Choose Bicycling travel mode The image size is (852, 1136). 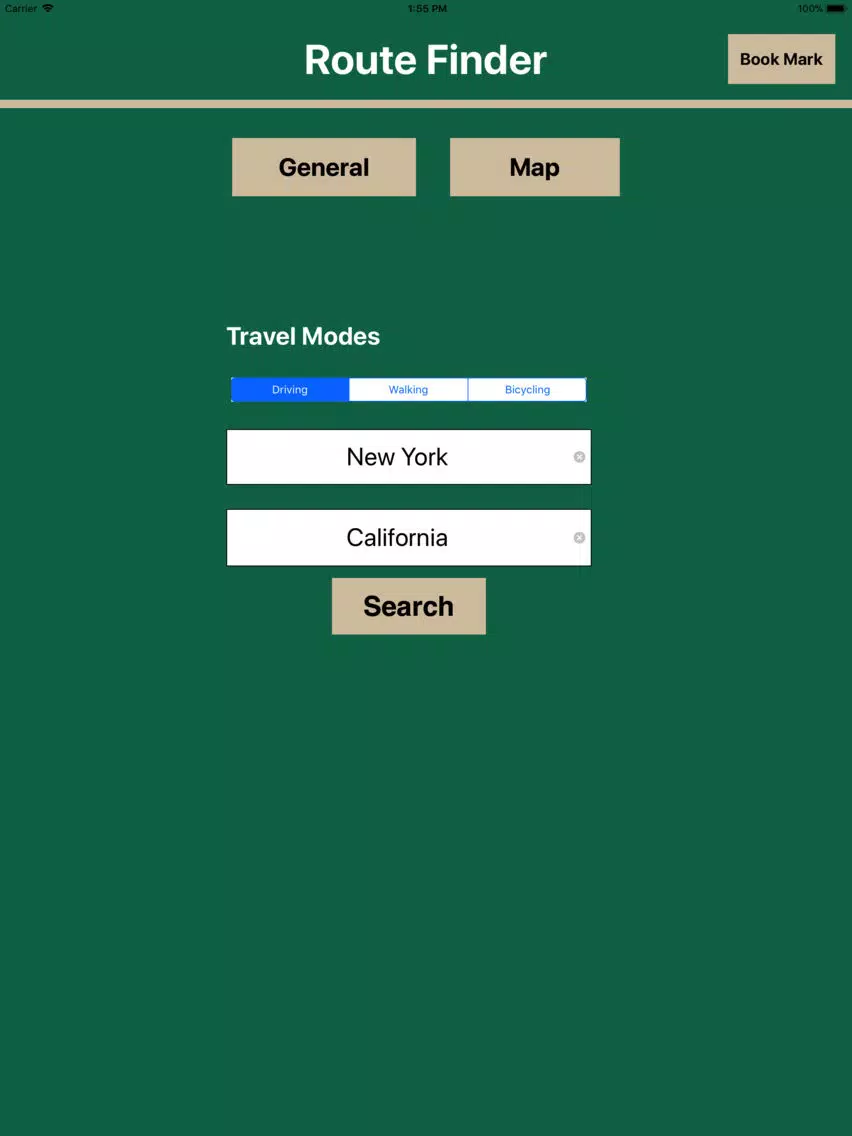(527, 390)
